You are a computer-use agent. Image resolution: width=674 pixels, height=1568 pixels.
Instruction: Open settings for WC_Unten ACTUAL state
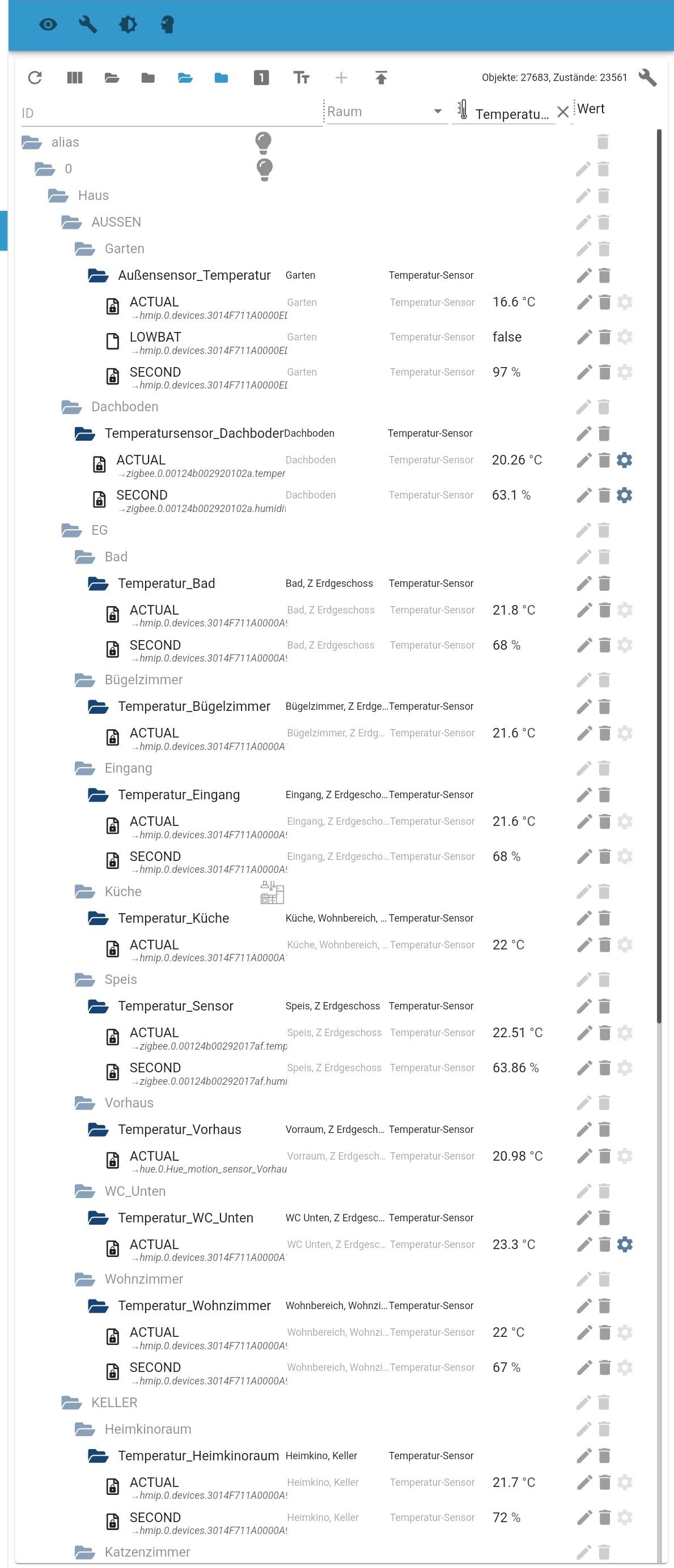624,1244
